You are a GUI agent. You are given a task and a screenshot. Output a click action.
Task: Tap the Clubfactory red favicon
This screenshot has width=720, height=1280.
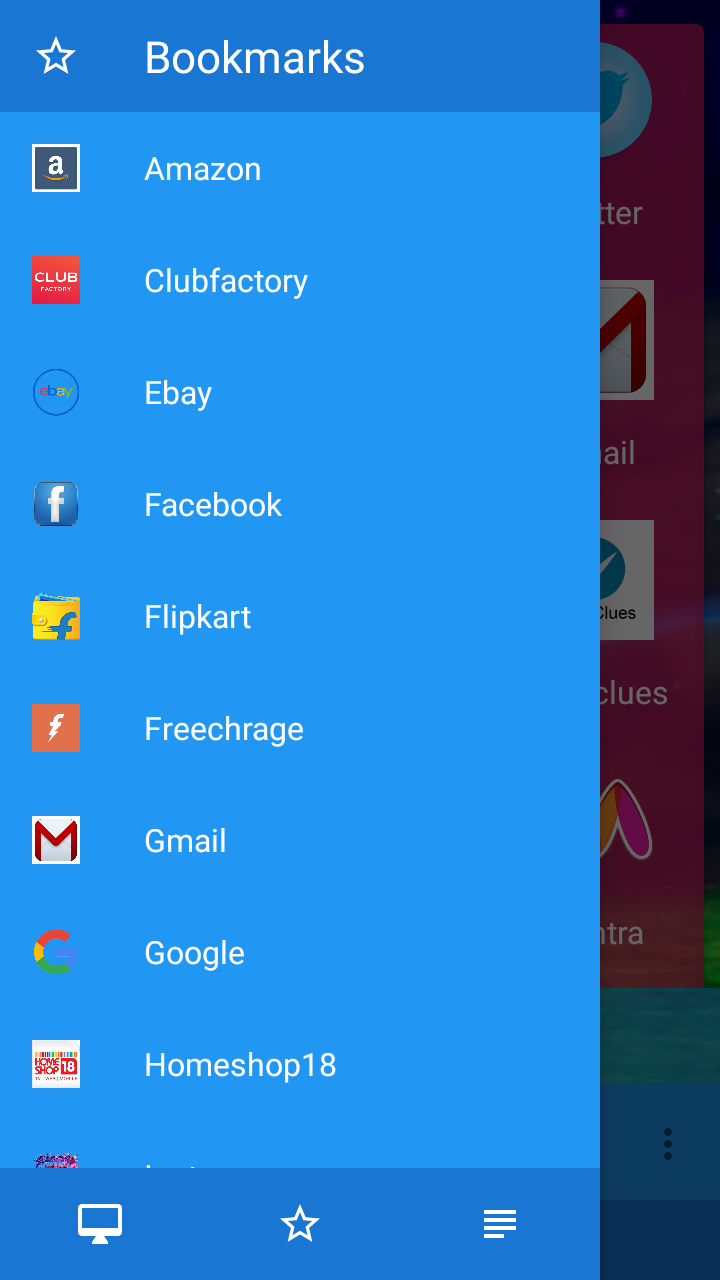(x=55, y=280)
